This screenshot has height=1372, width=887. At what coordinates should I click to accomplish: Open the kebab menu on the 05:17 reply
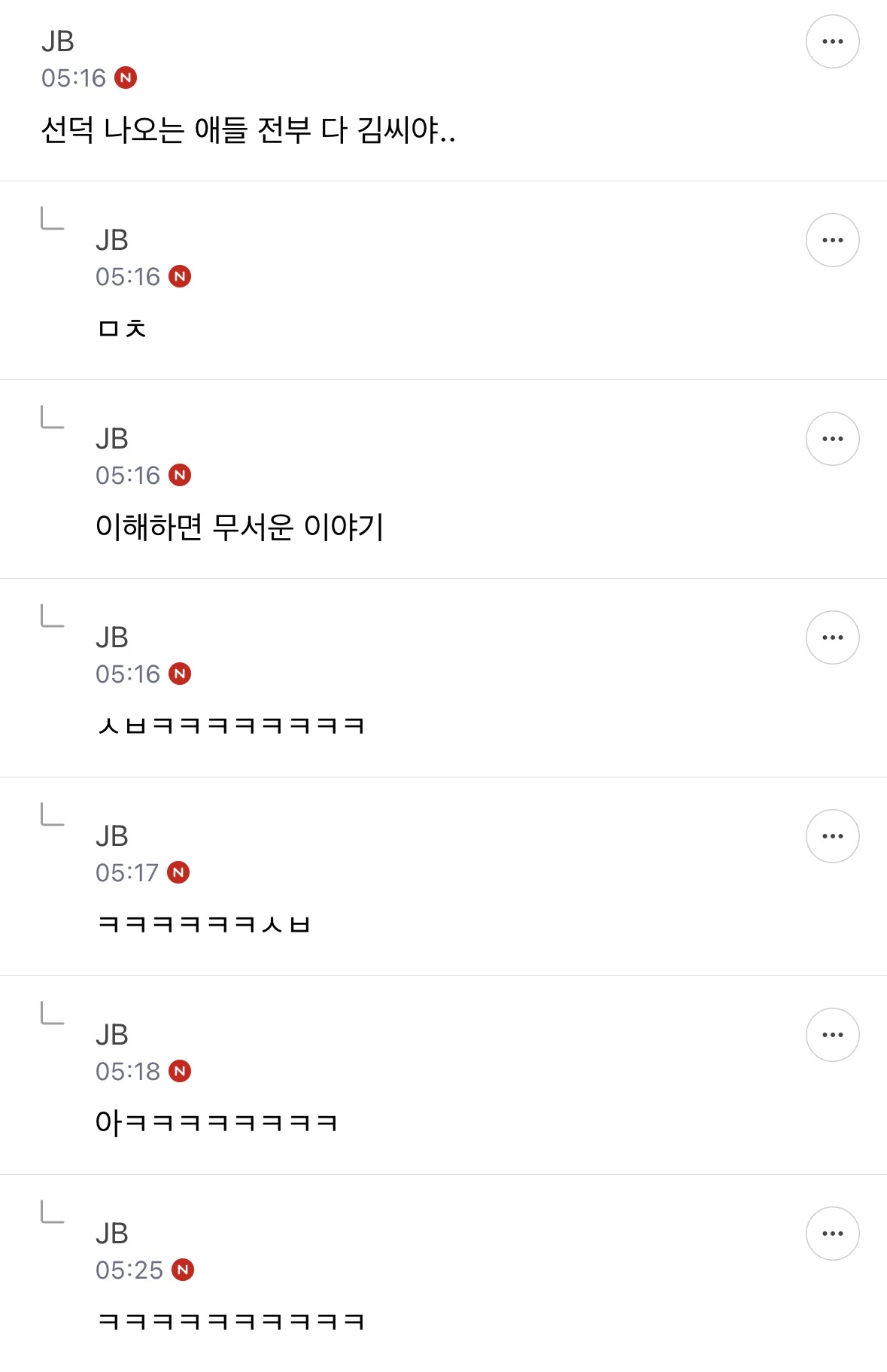(x=833, y=835)
